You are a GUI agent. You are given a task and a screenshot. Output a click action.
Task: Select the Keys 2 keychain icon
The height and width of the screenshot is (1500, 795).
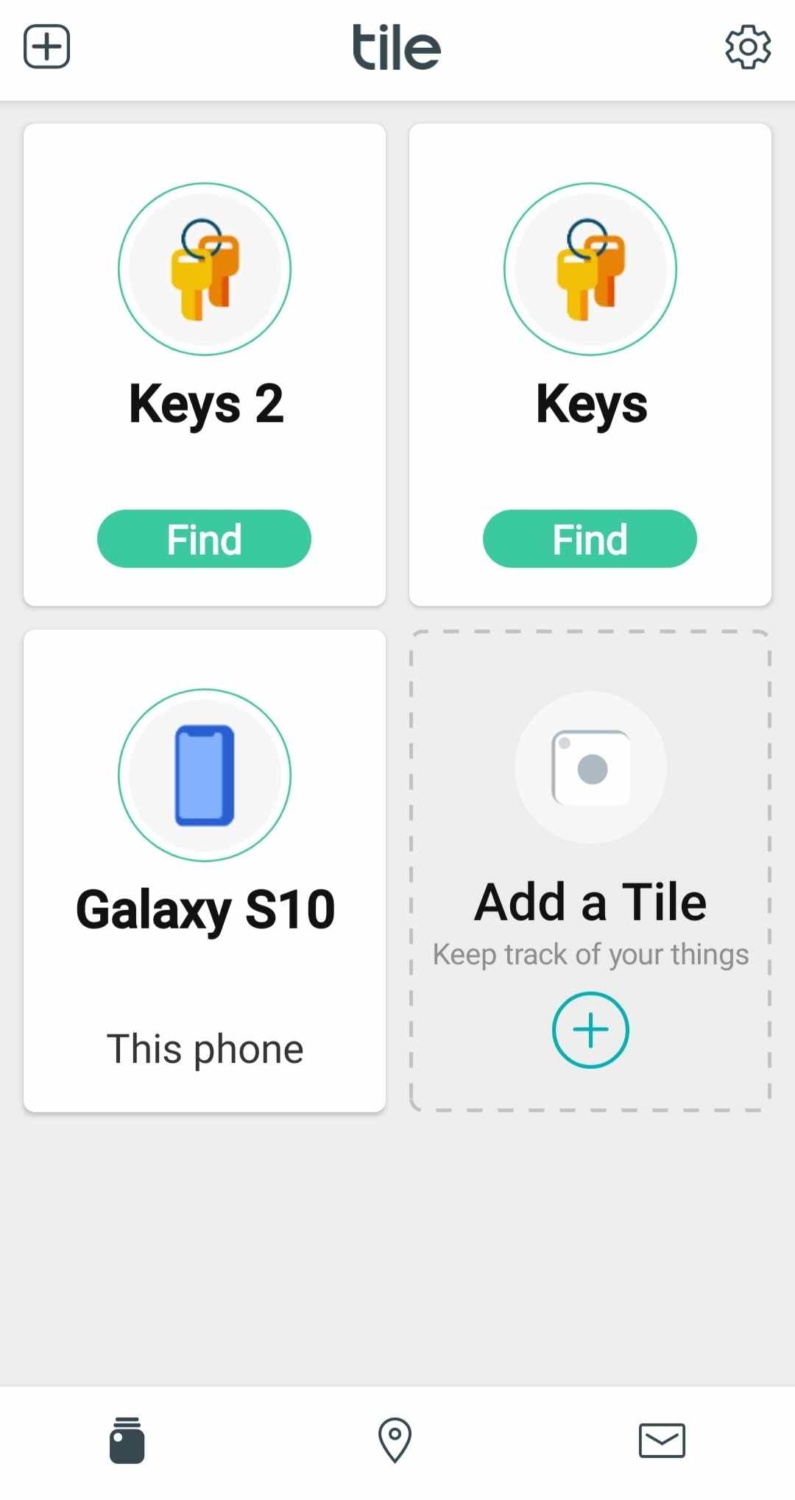click(x=204, y=268)
